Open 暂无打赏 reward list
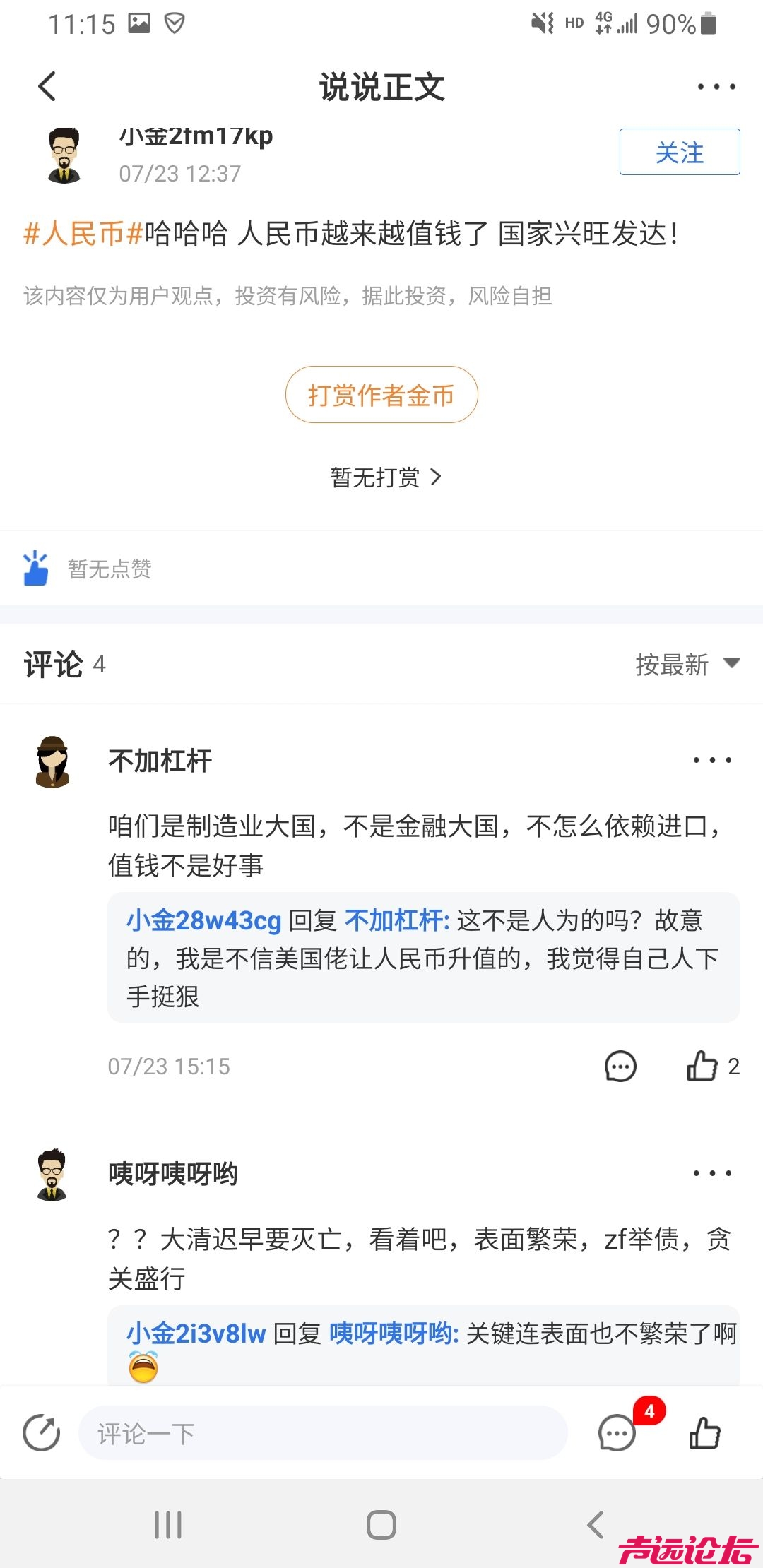Viewport: 763px width, 1568px height. coord(385,478)
